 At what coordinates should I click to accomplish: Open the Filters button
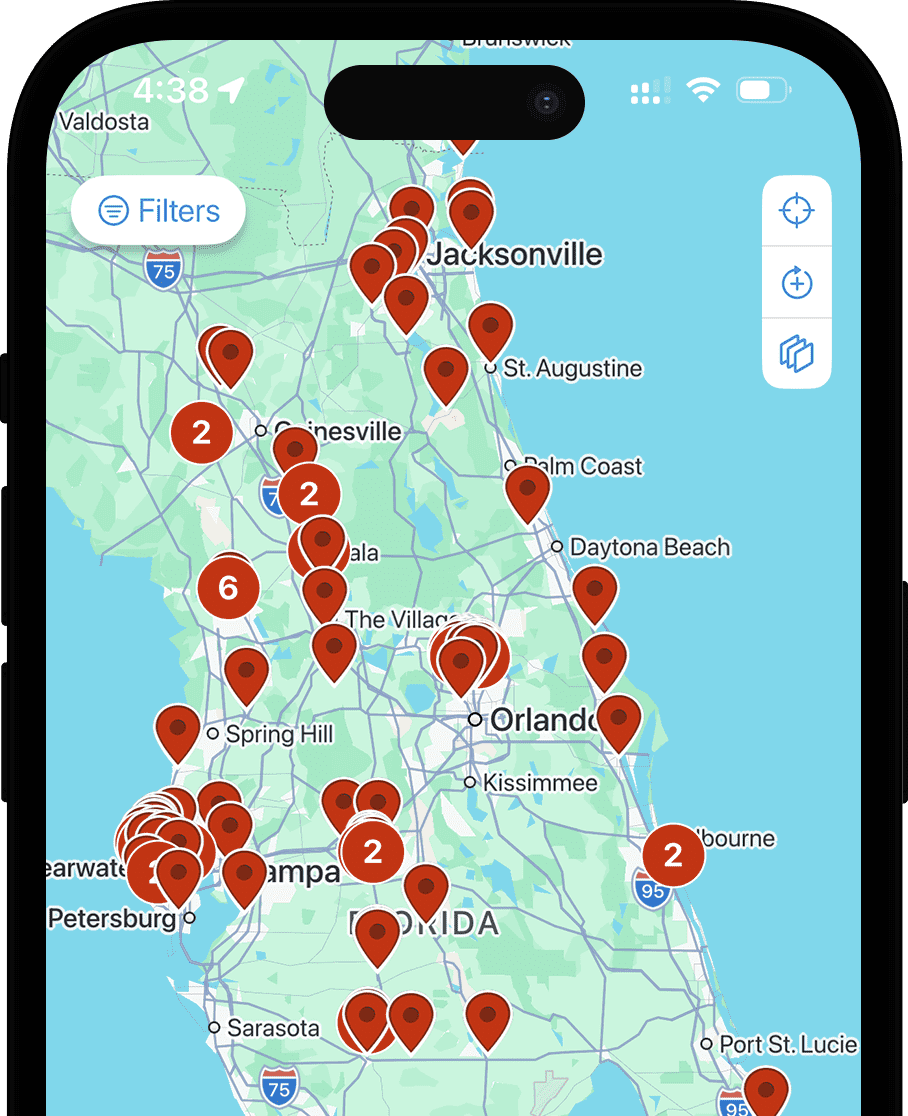click(158, 211)
